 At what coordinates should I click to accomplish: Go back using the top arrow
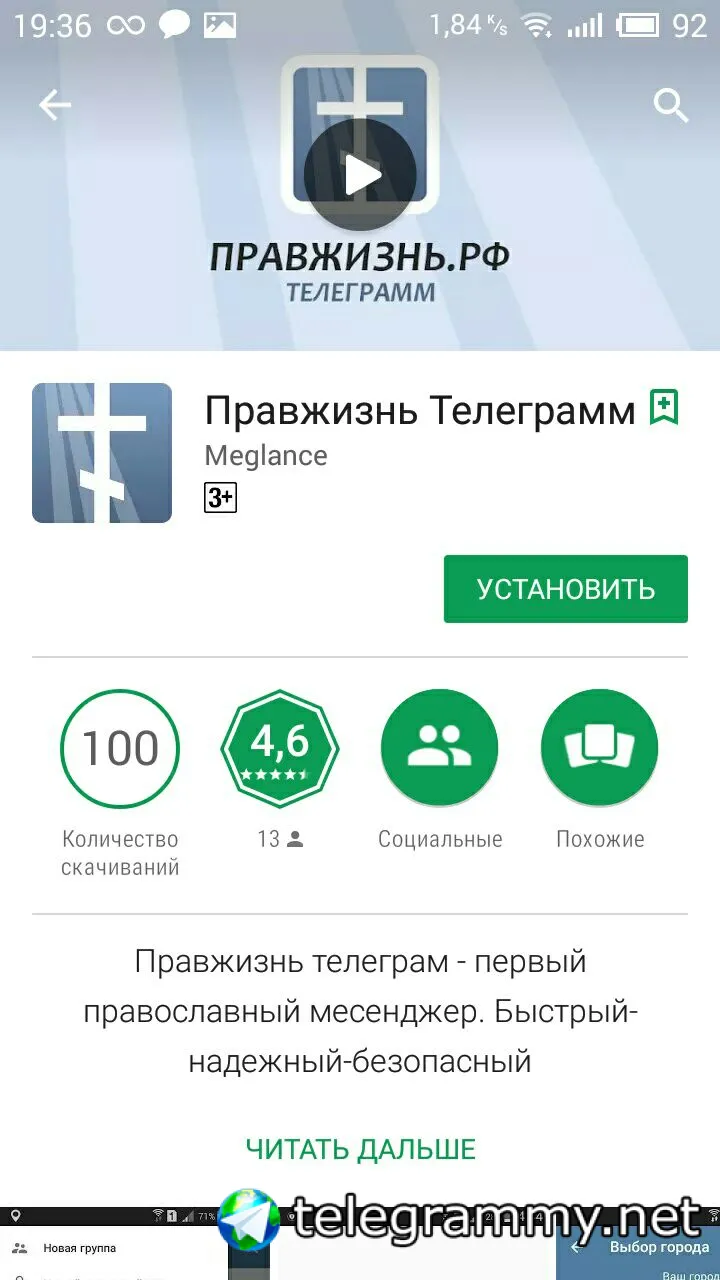point(55,105)
